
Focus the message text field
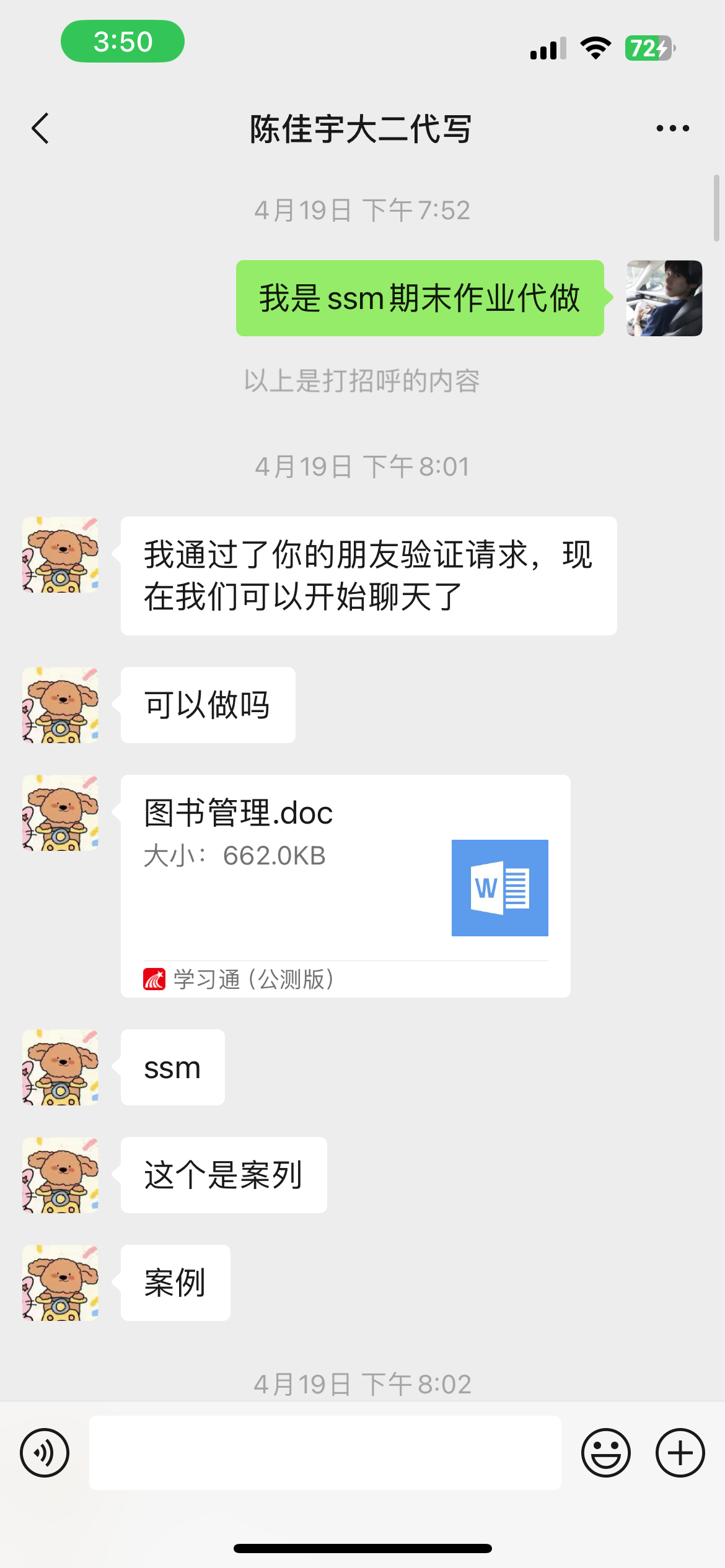point(325,1453)
